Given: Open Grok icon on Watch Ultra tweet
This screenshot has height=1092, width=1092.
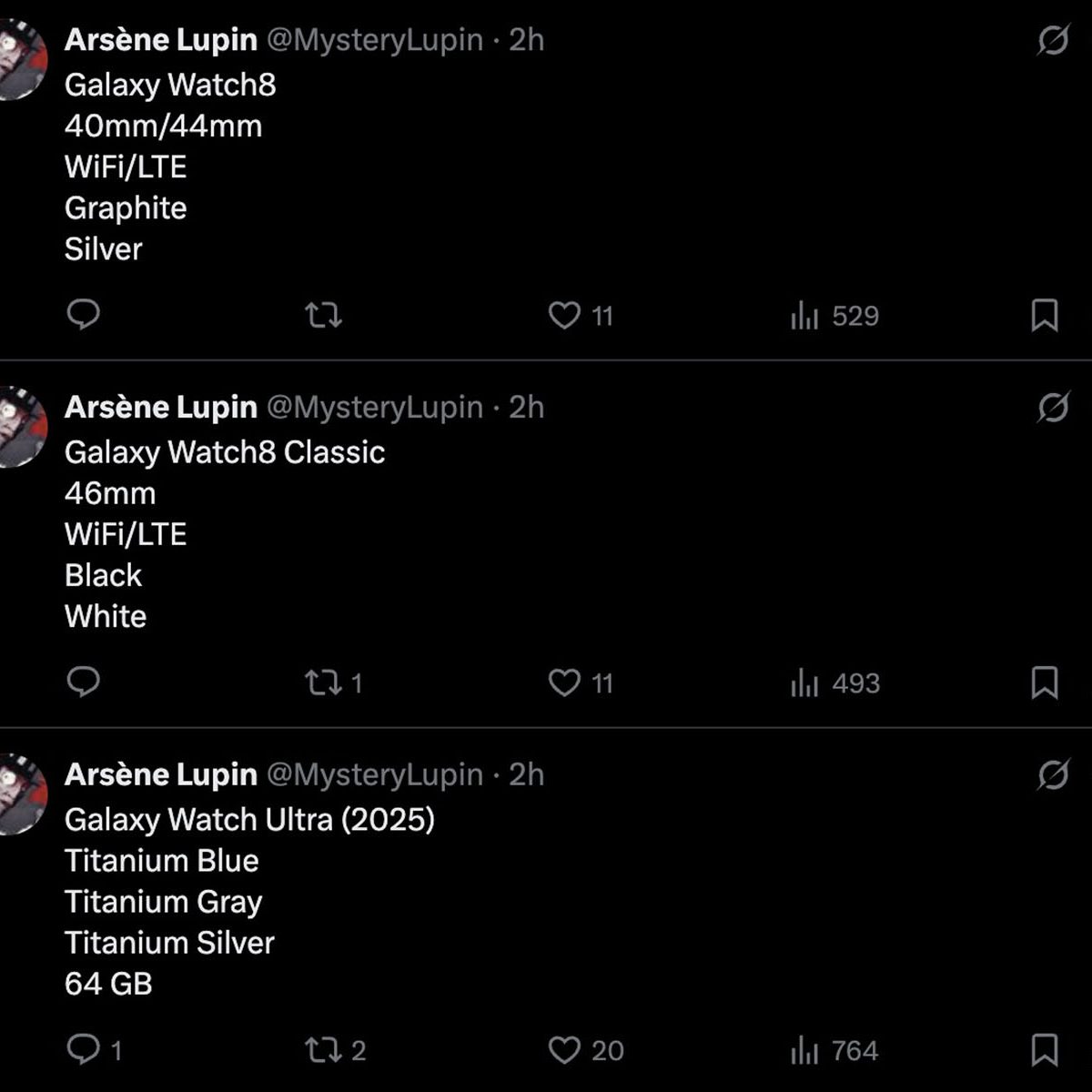Looking at the screenshot, I should (x=1053, y=775).
